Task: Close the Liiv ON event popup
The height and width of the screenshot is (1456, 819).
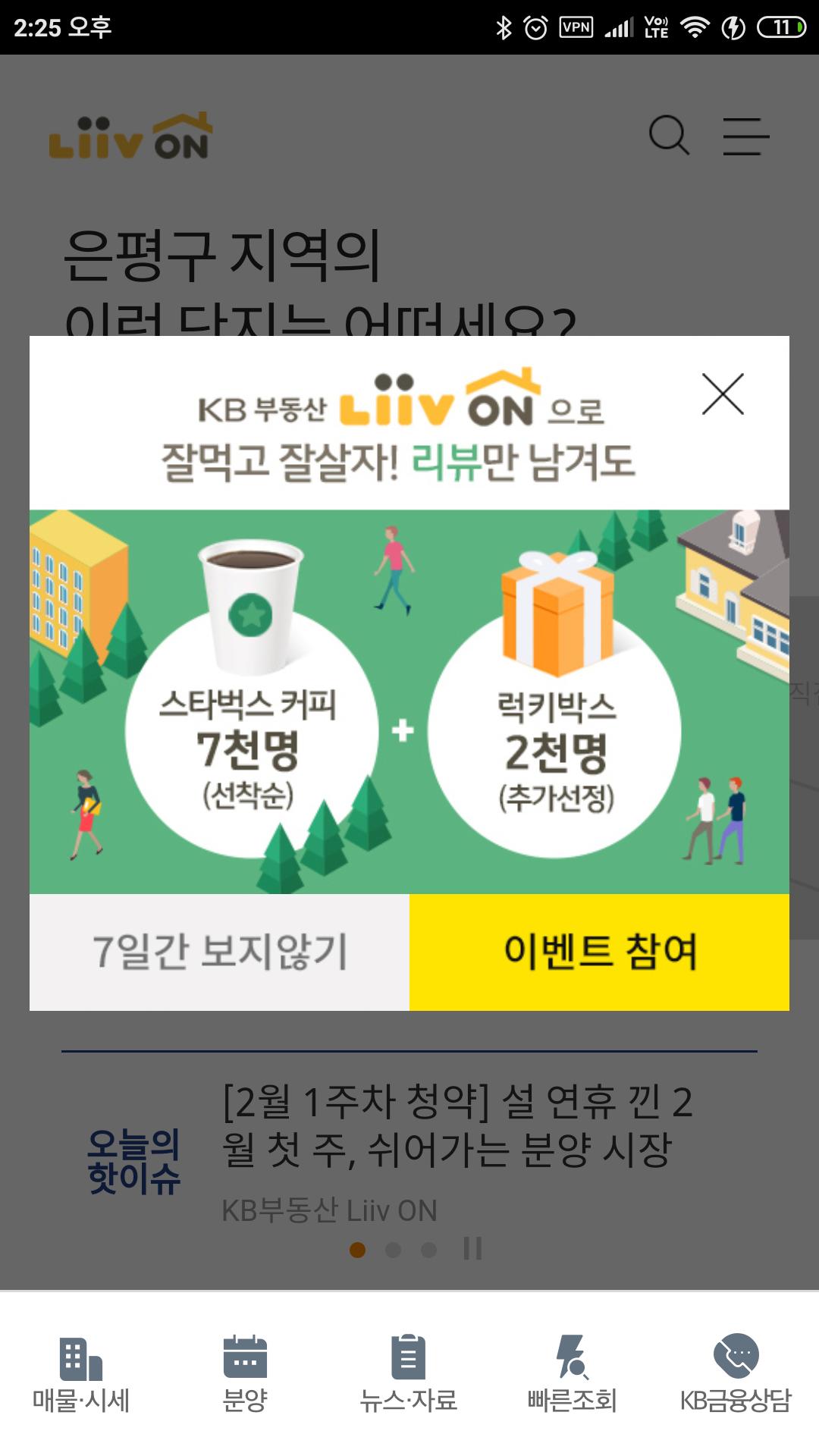Action: click(723, 394)
